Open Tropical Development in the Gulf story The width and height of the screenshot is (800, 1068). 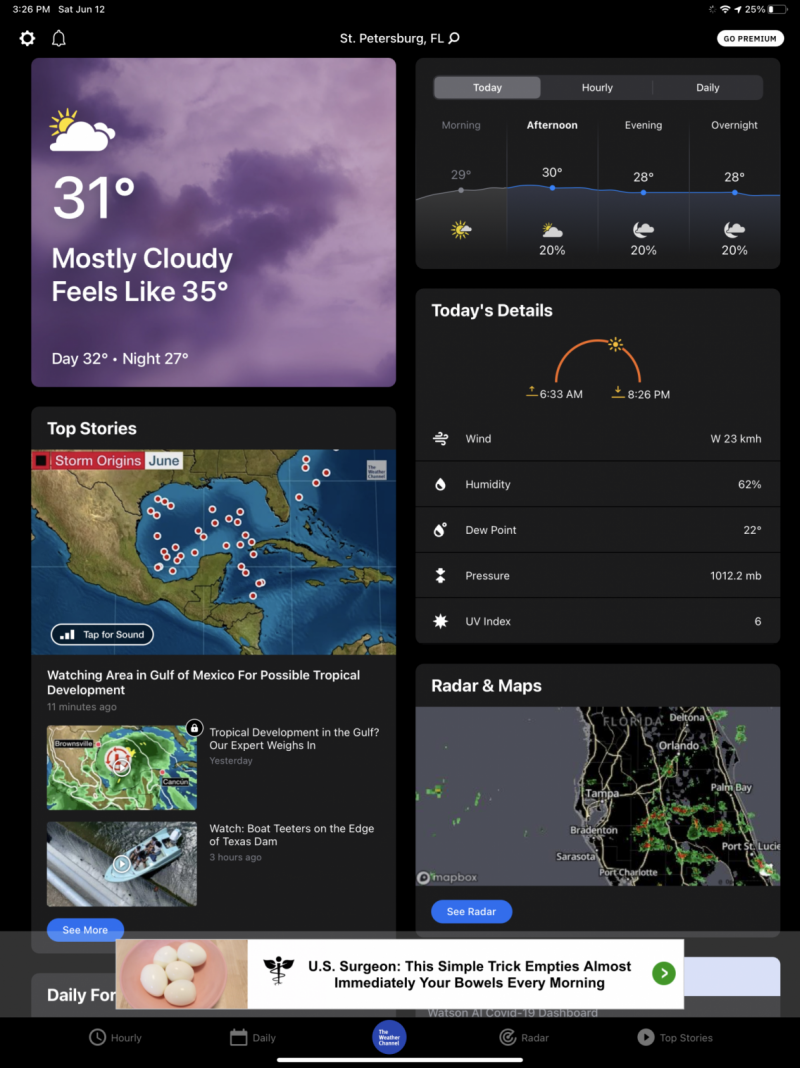[x=293, y=739]
